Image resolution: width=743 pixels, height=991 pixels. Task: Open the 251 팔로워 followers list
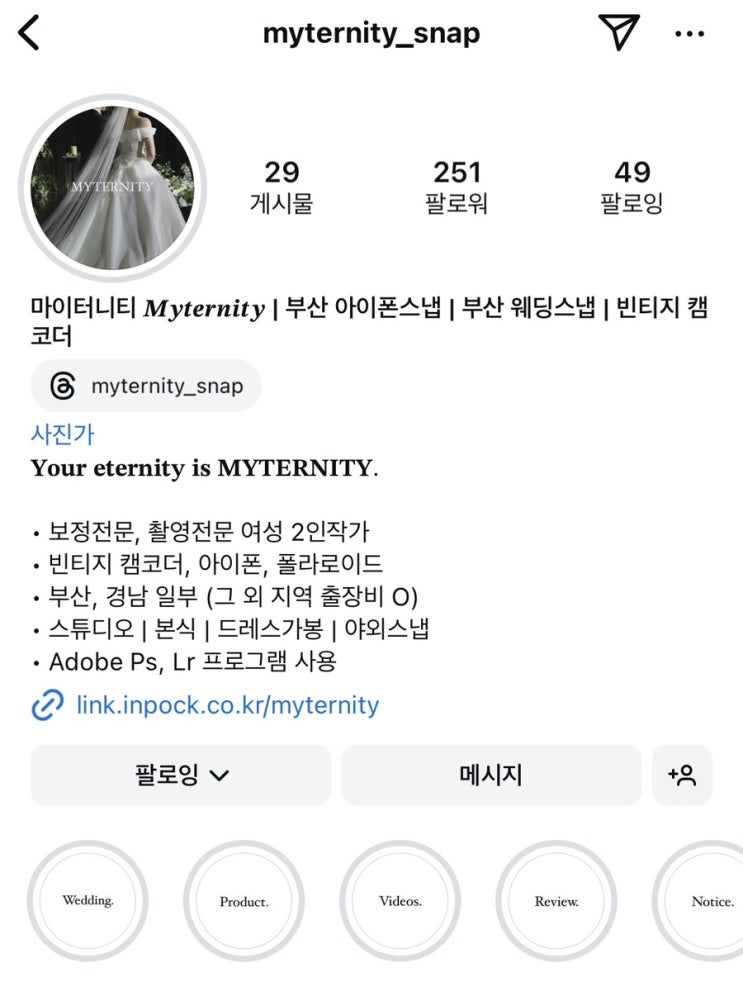(x=457, y=187)
